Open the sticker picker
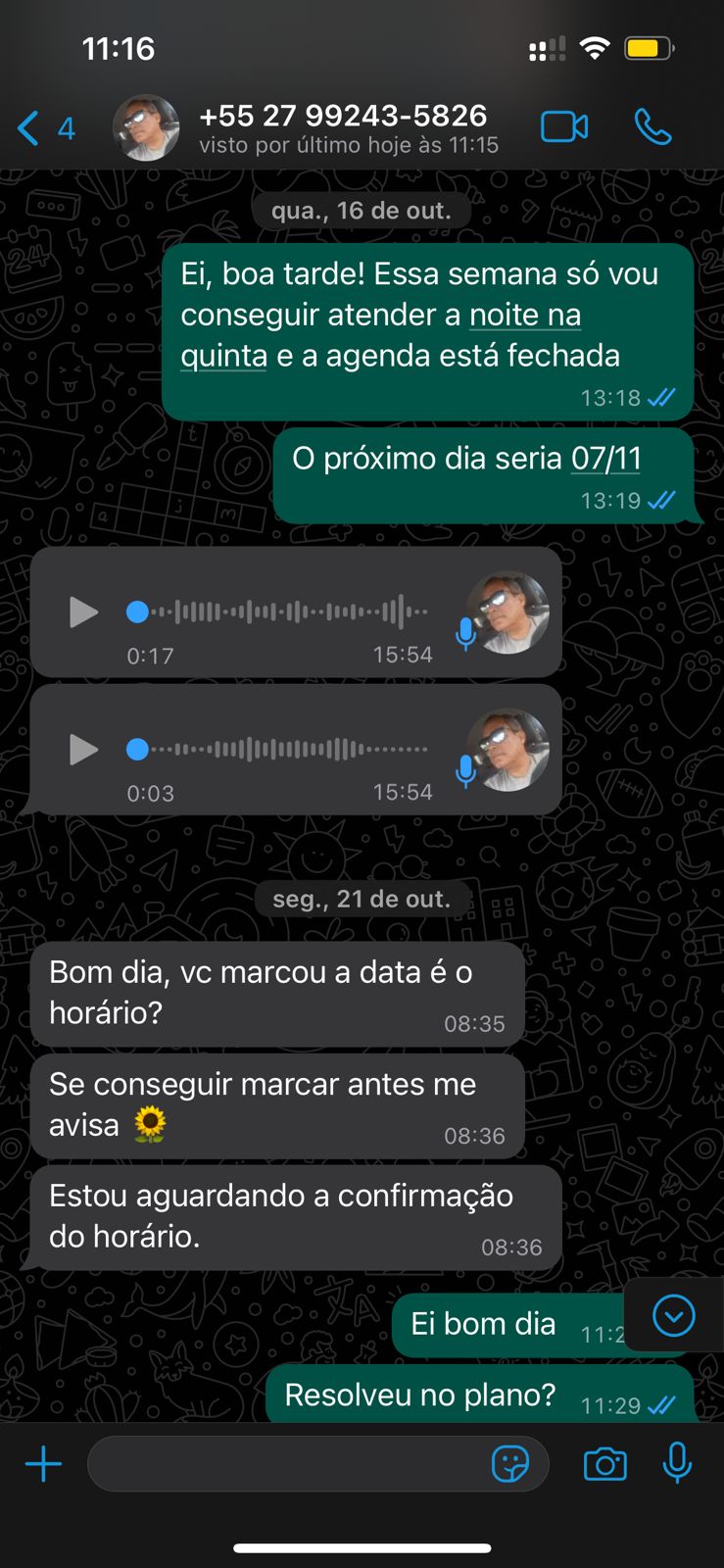The width and height of the screenshot is (724, 1568). click(509, 1465)
